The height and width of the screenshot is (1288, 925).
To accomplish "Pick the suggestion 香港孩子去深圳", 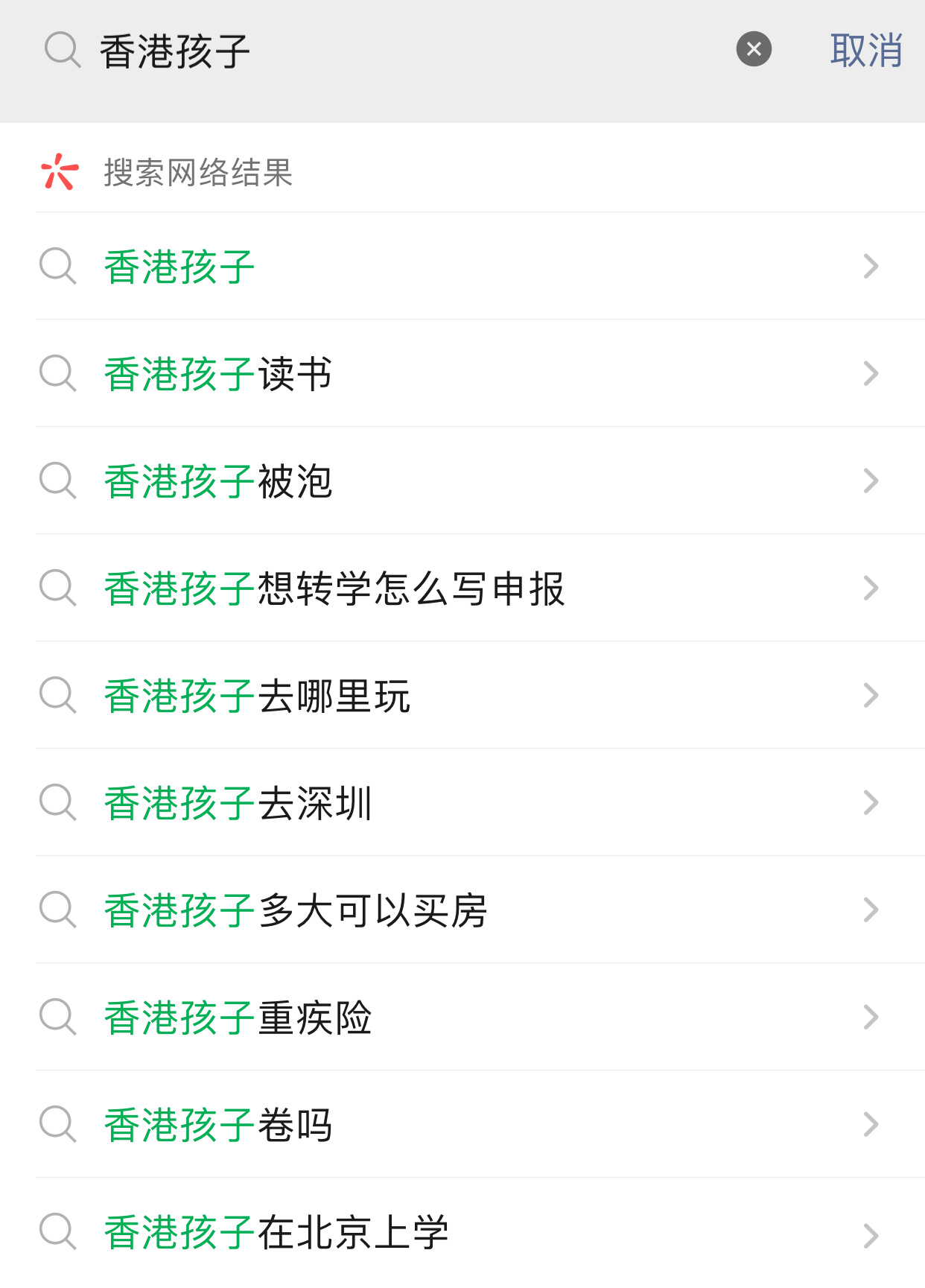I will [462, 802].
